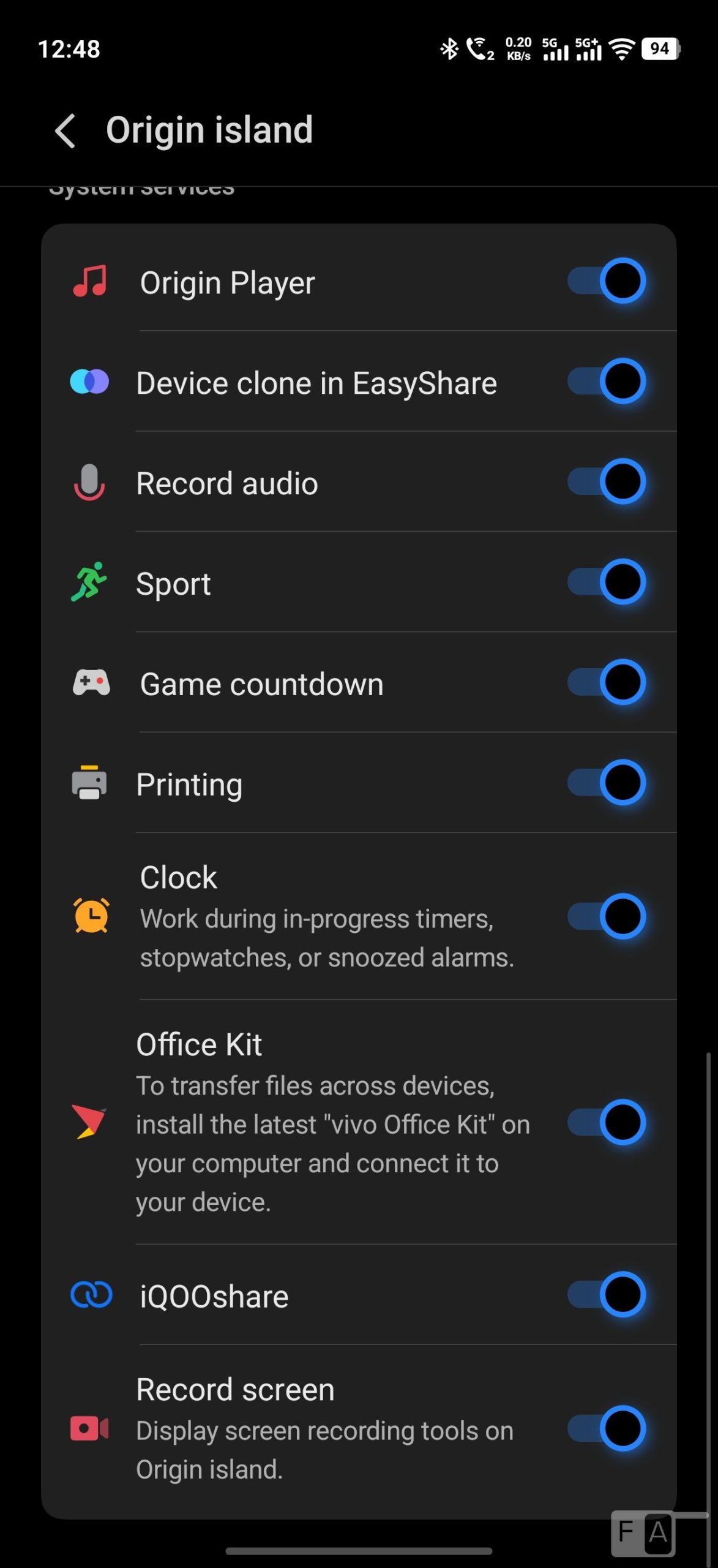Turn off Printing
Screen dimensions: 718x1568
coord(606,783)
